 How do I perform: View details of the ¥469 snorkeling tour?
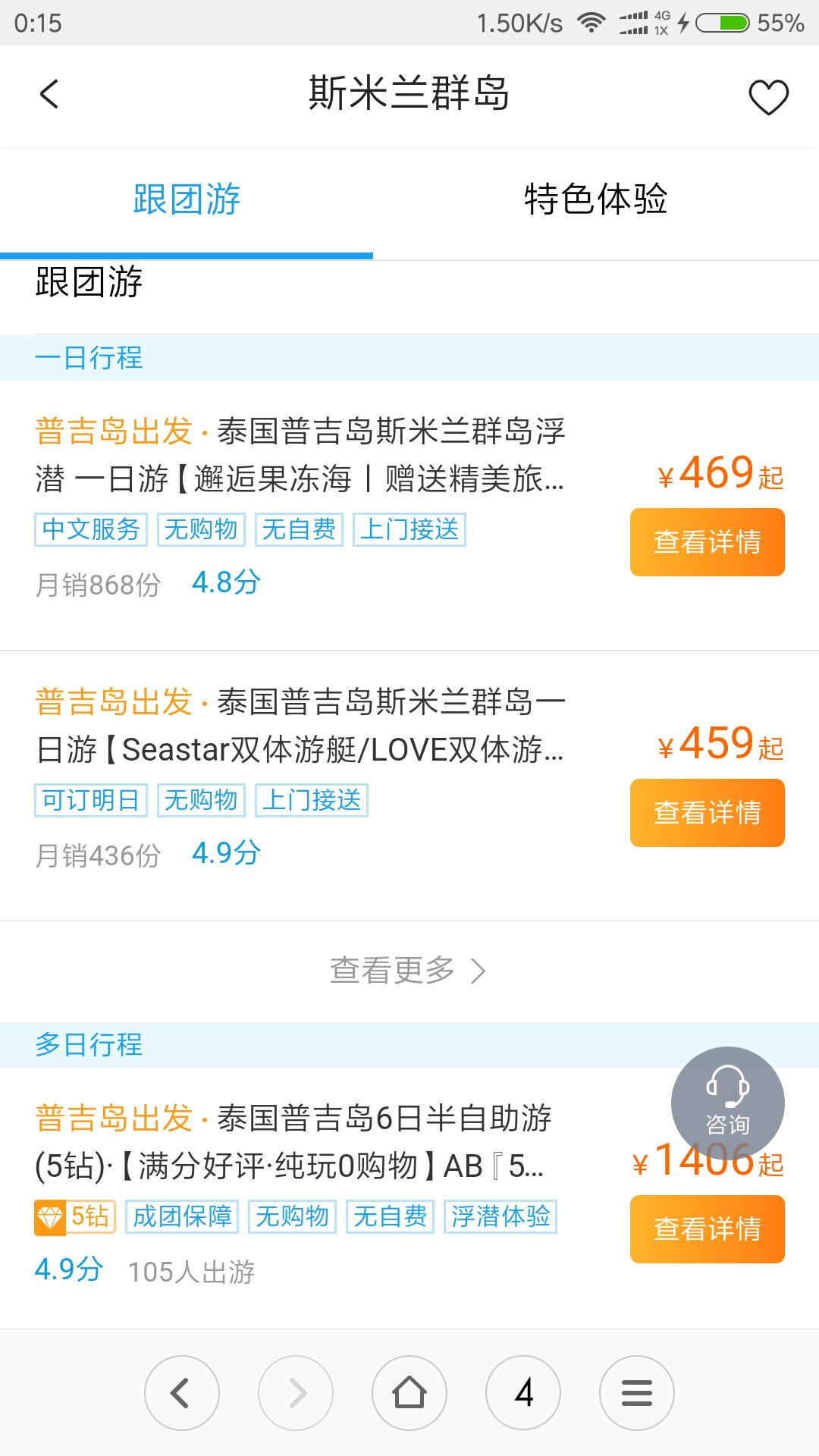tap(707, 542)
